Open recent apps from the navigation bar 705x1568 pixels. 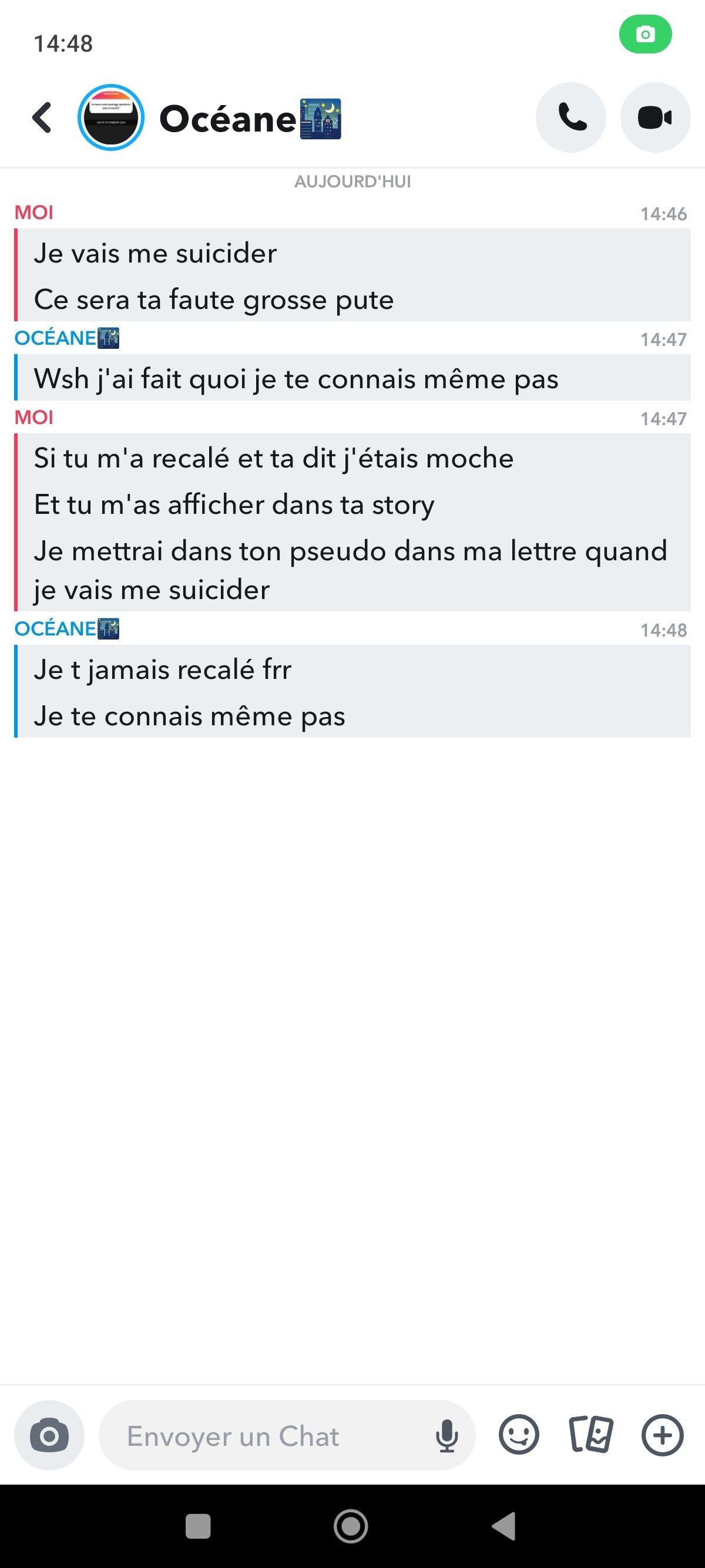point(198,1526)
